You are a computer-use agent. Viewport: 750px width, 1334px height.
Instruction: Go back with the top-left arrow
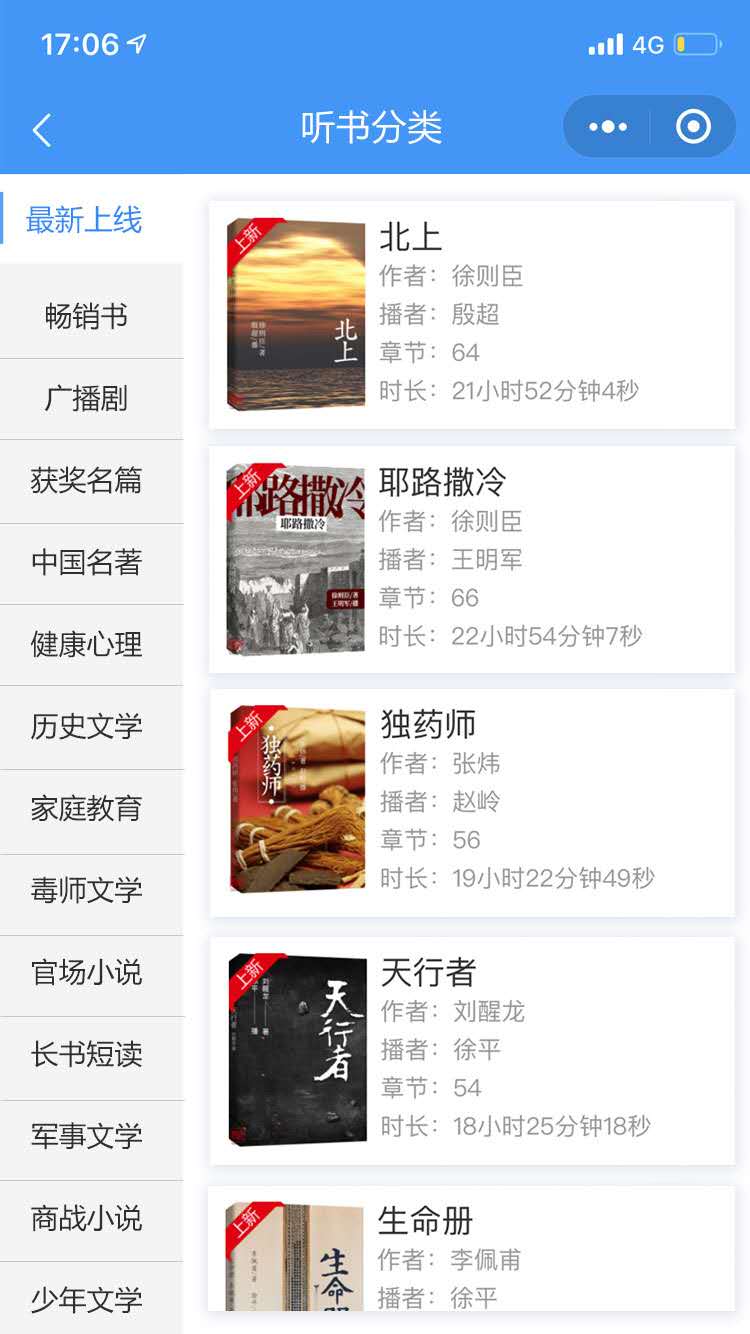(41, 129)
